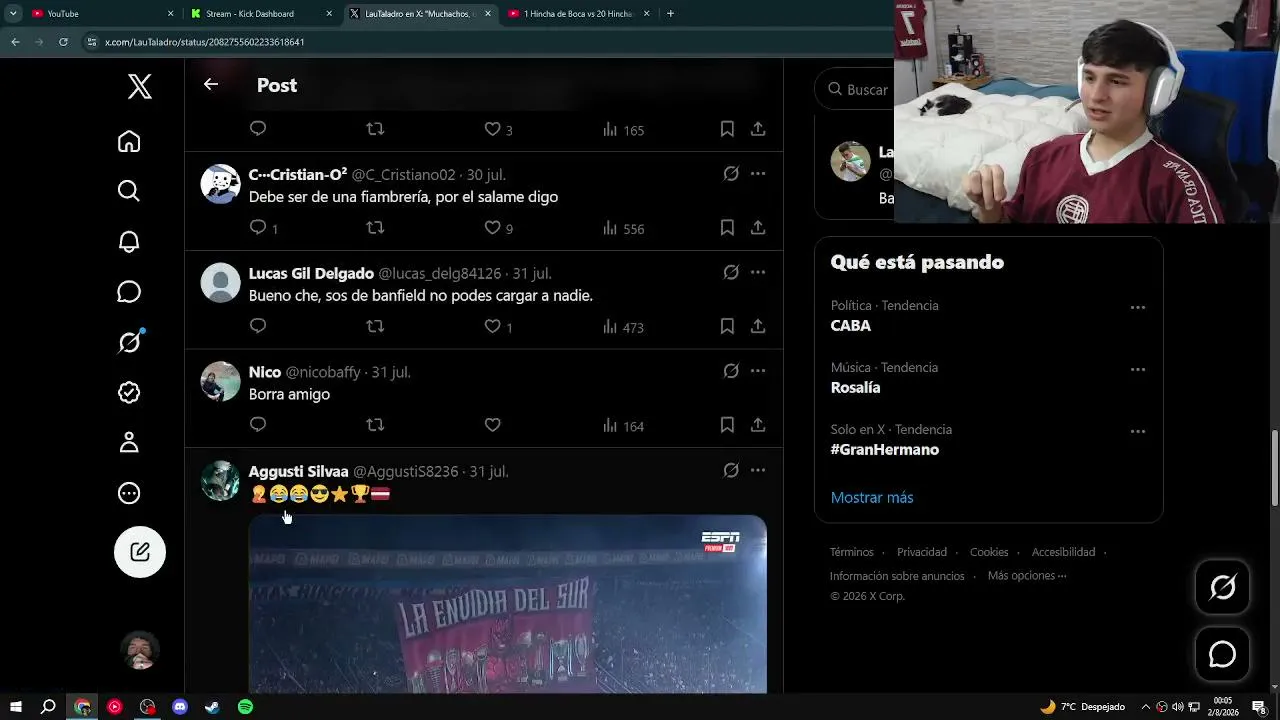Open overflow menu on Aggusti Silvaa's reply
This screenshot has width=1280, height=720.
[x=758, y=470]
